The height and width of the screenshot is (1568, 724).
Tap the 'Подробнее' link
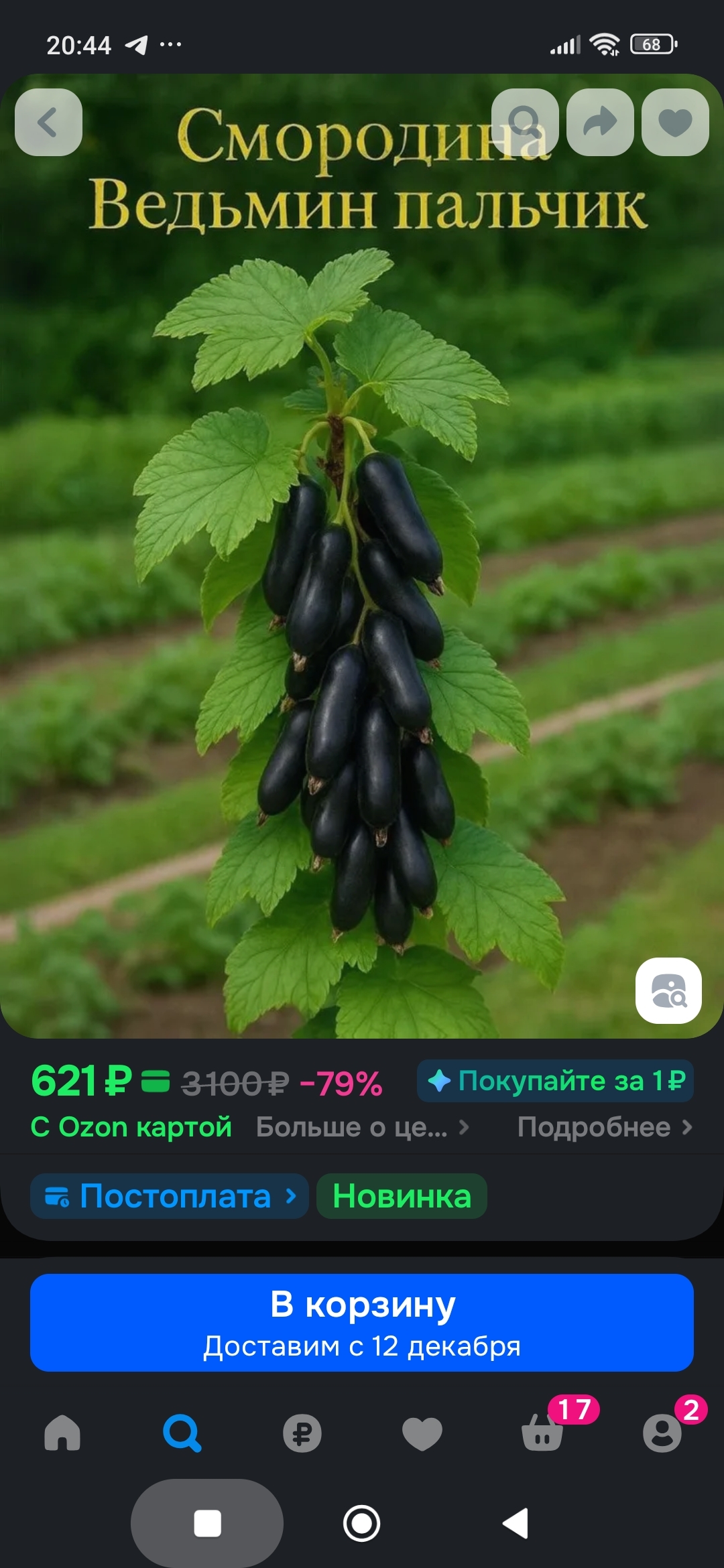[604, 1128]
